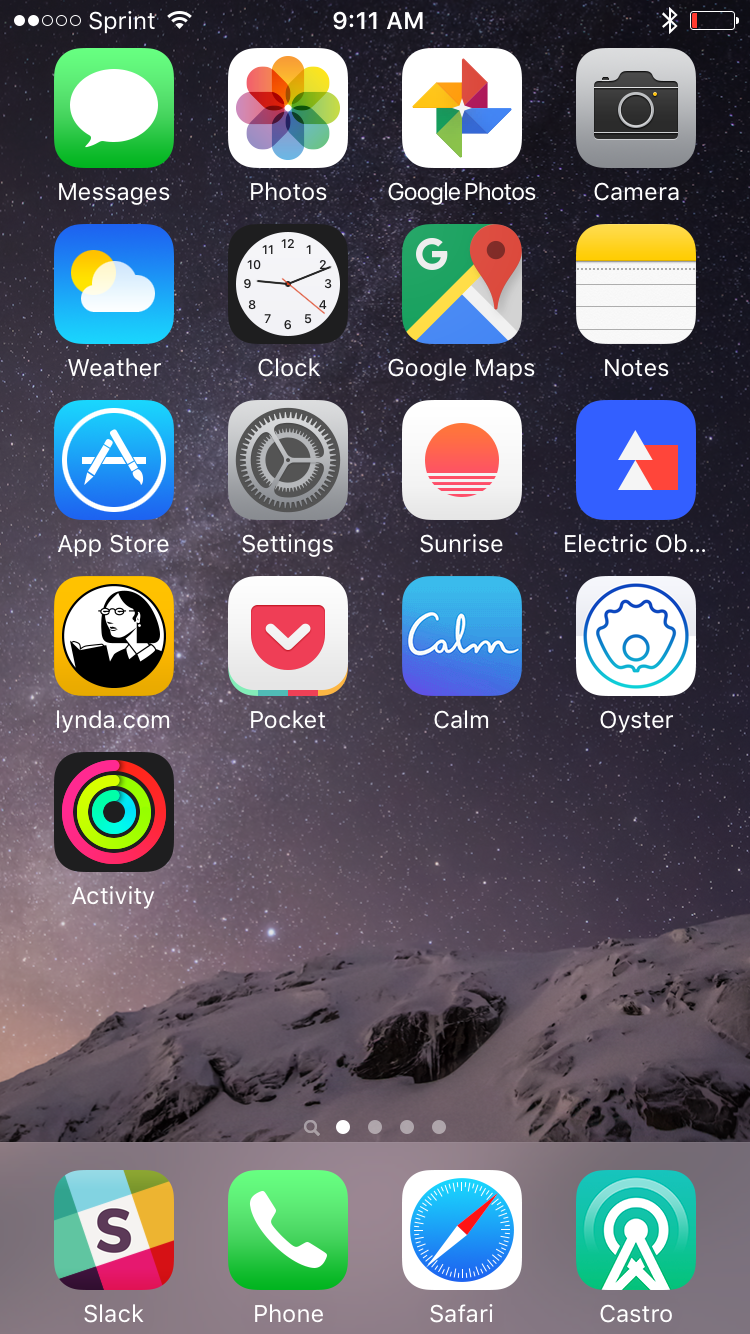
Task: Open the Settings app
Action: [x=288, y=460]
